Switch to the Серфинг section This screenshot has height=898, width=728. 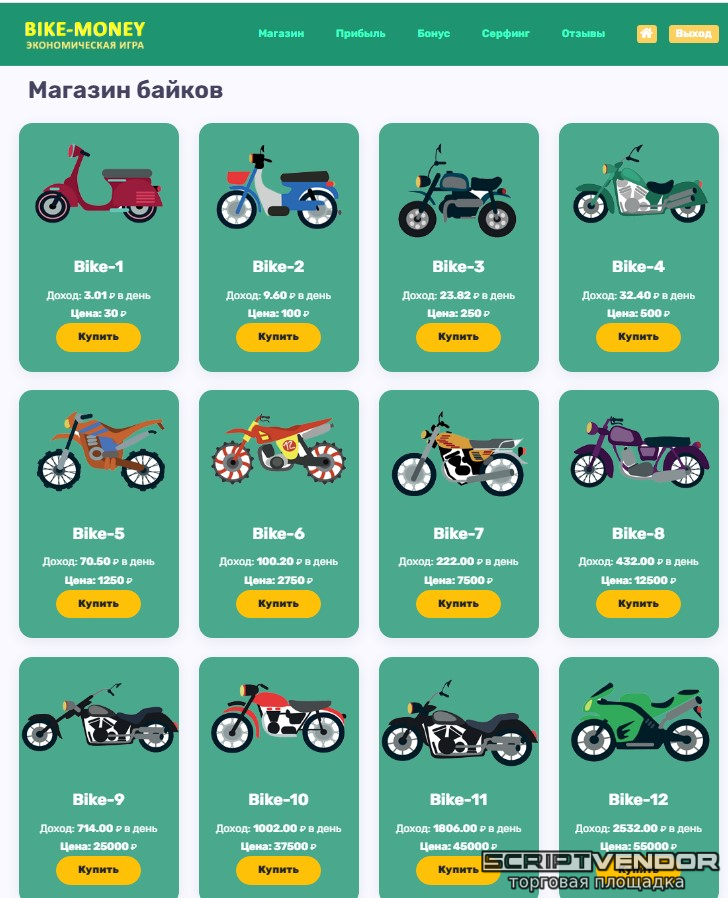click(x=505, y=34)
